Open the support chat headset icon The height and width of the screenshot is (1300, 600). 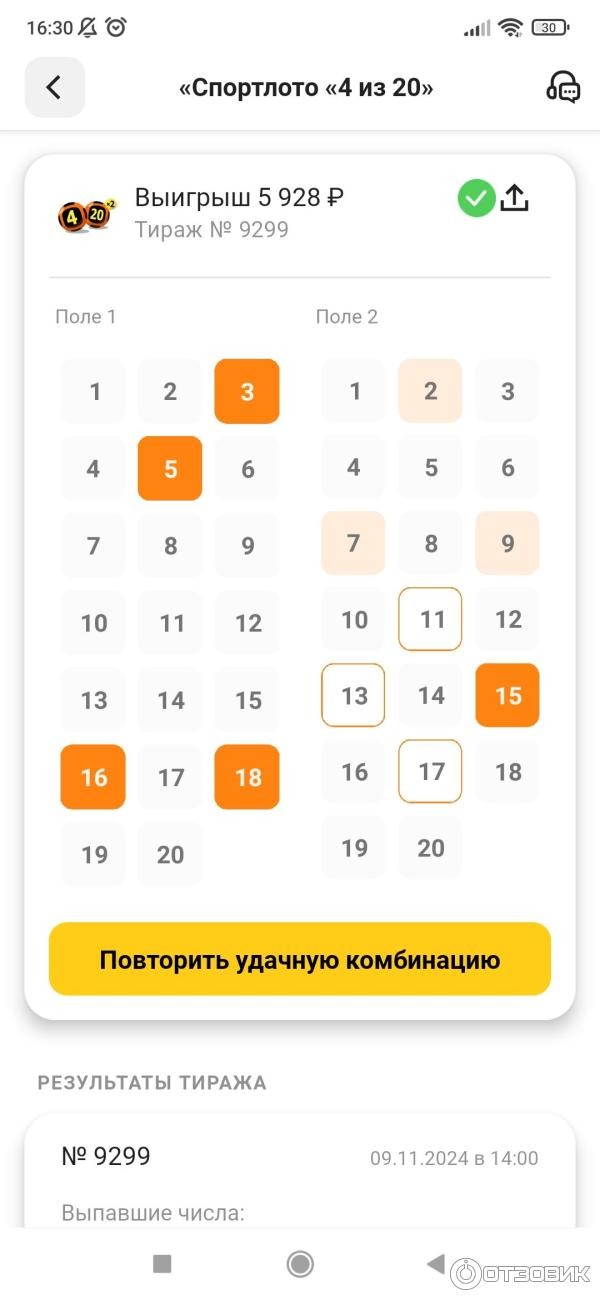563,88
